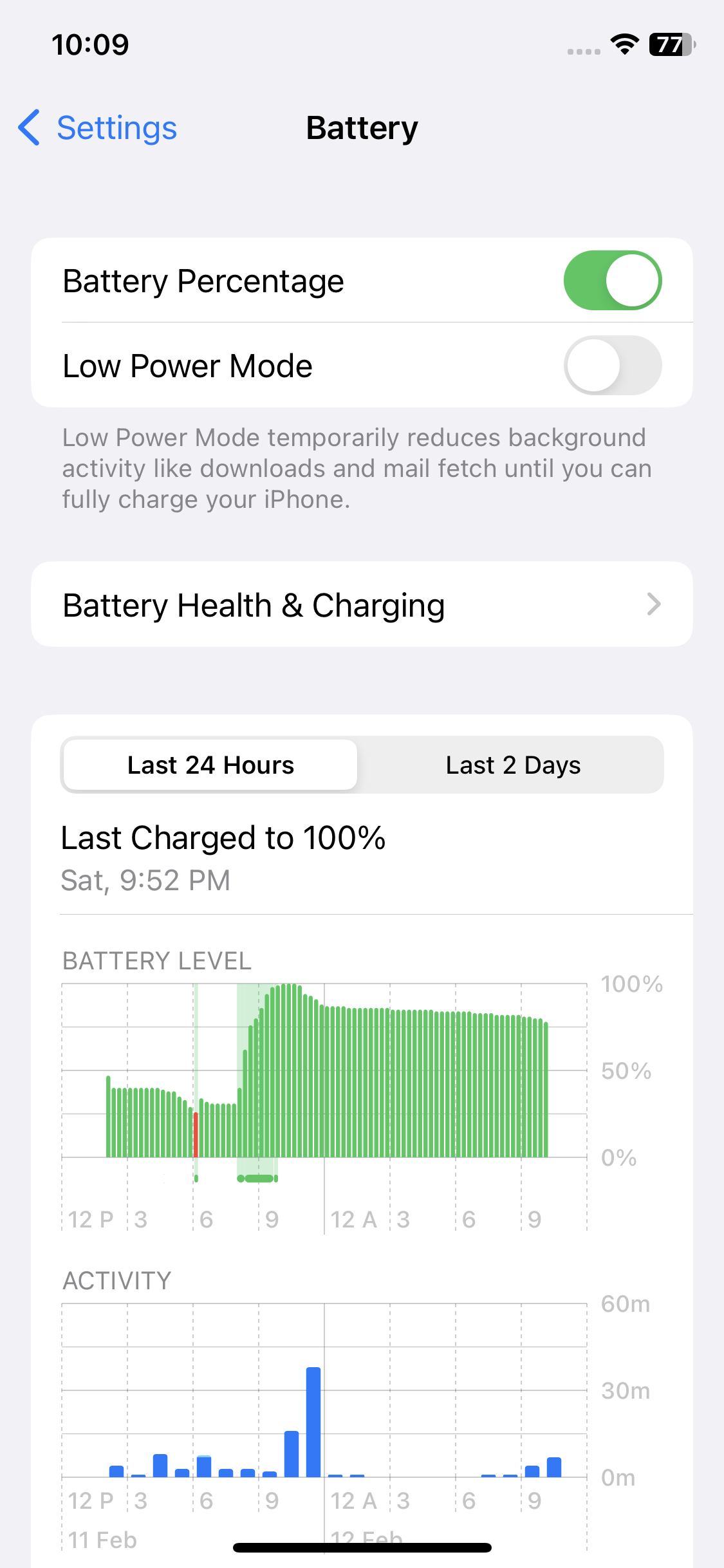Enable Low Power Mode
Image resolution: width=724 pixels, height=1568 pixels.
click(612, 366)
